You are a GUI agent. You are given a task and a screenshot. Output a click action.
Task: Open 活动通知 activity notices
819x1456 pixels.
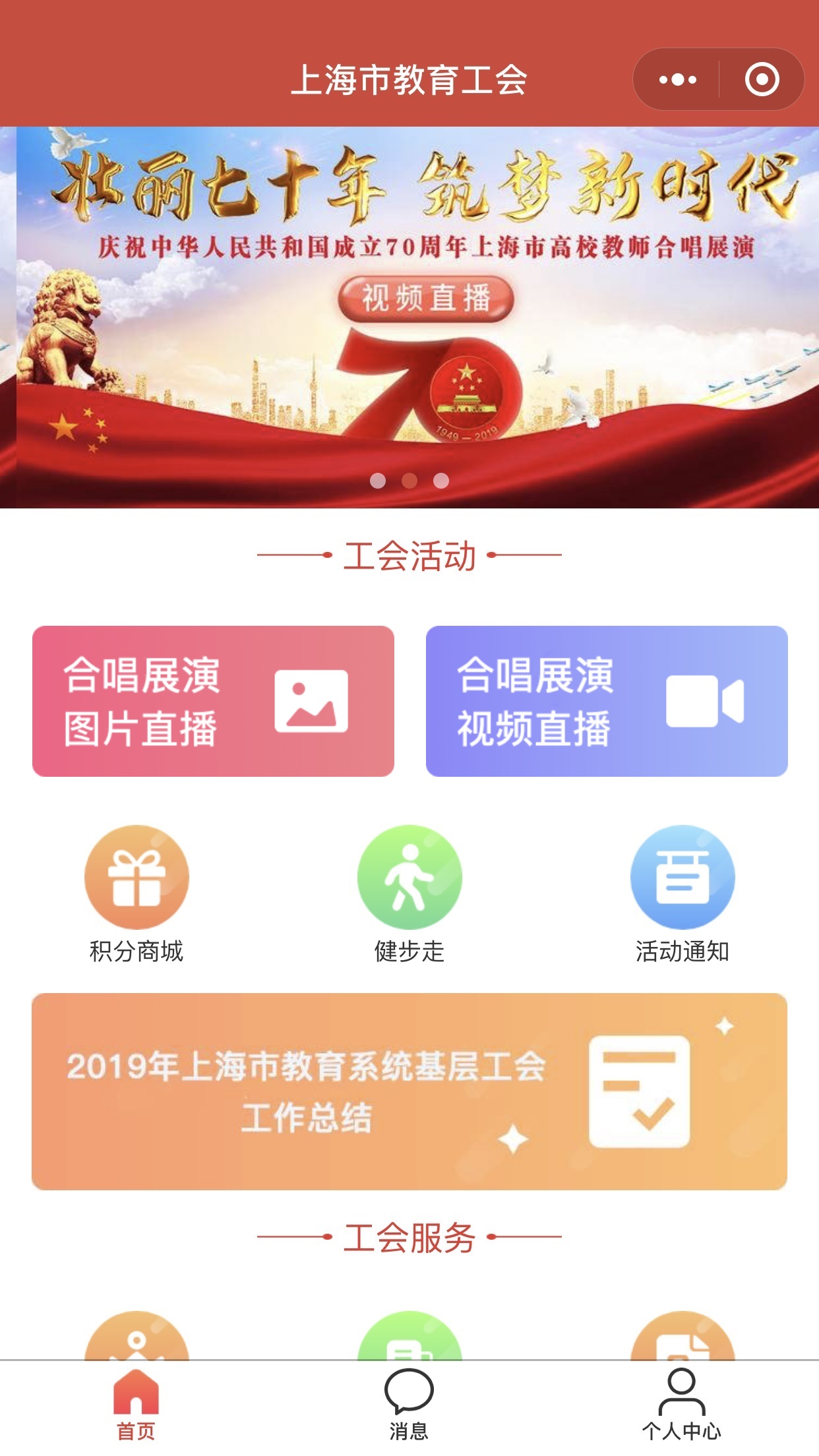[x=682, y=894]
